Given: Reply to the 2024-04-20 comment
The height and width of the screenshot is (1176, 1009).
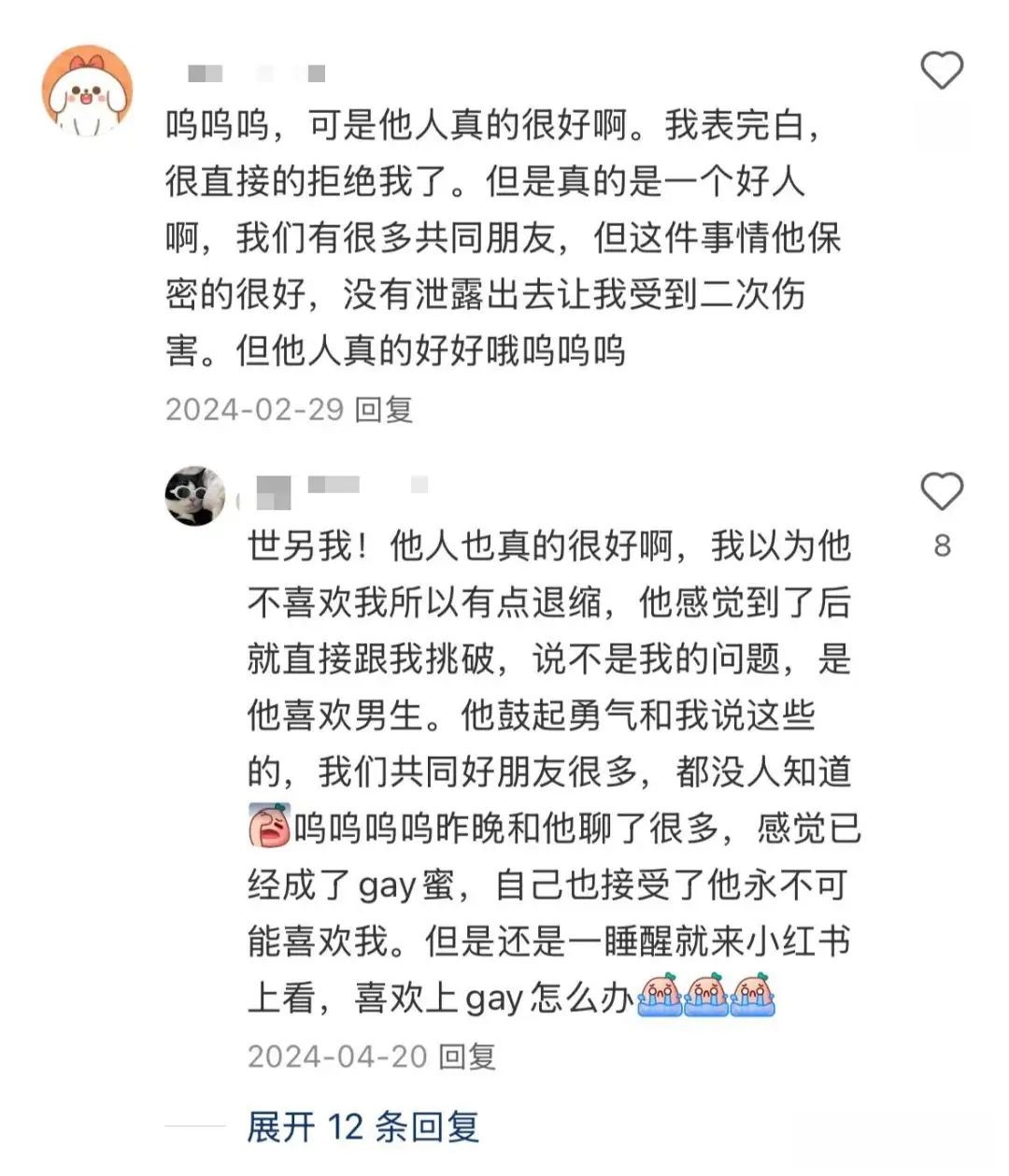Looking at the screenshot, I should point(466,1056).
